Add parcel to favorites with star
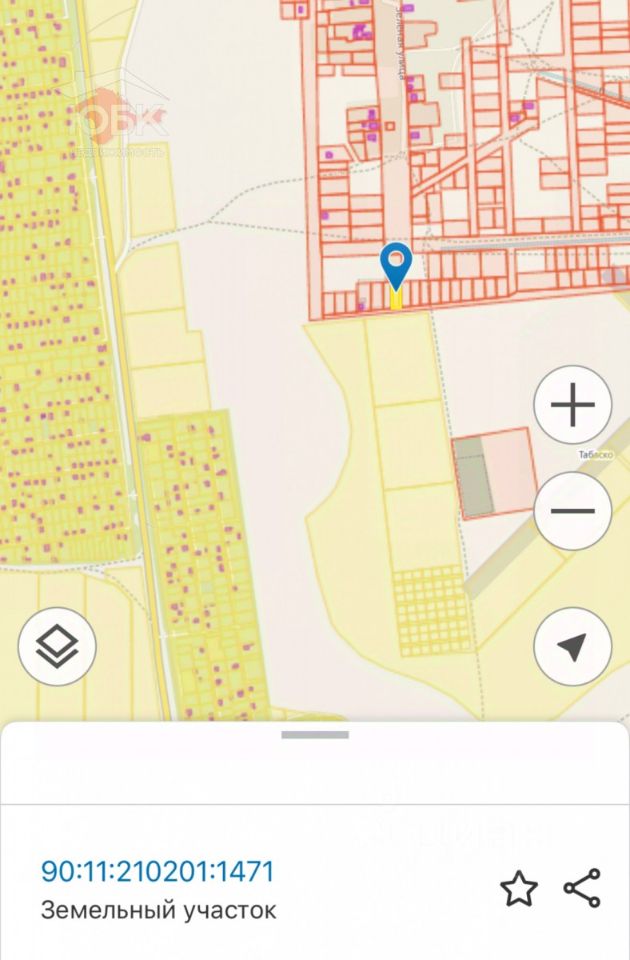This screenshot has height=960, width=630. (x=518, y=888)
